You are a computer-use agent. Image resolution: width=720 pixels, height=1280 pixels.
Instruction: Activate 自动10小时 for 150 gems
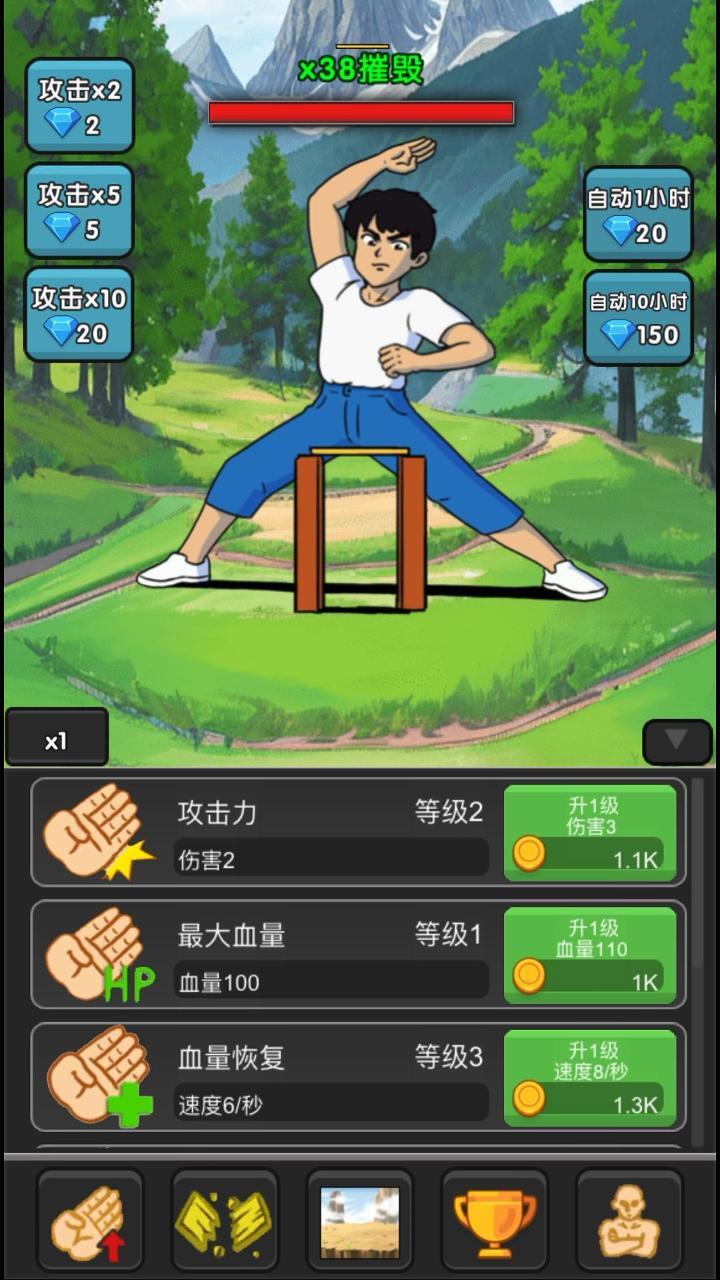click(638, 317)
